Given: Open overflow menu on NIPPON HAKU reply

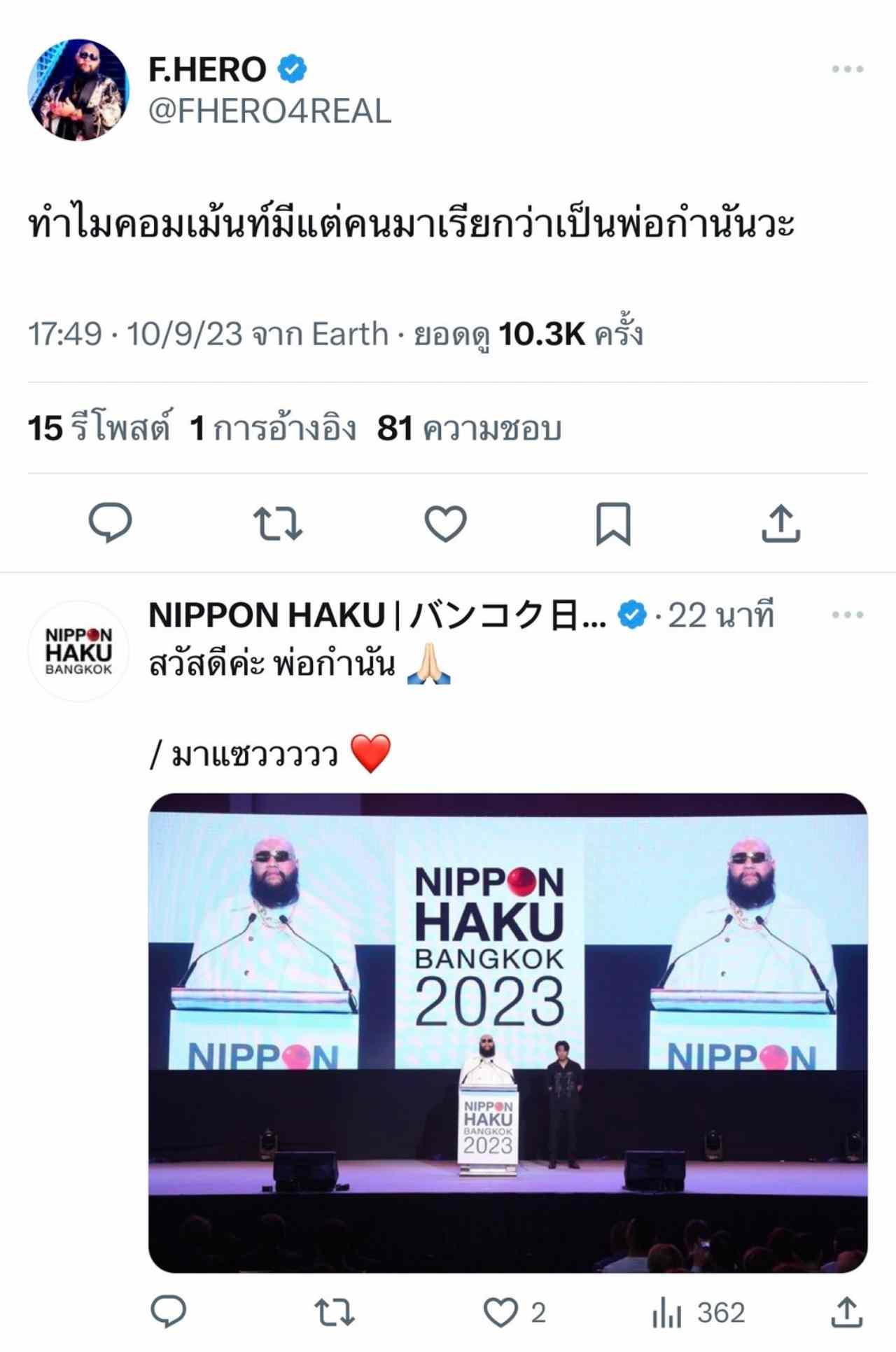Looking at the screenshot, I should point(847,615).
